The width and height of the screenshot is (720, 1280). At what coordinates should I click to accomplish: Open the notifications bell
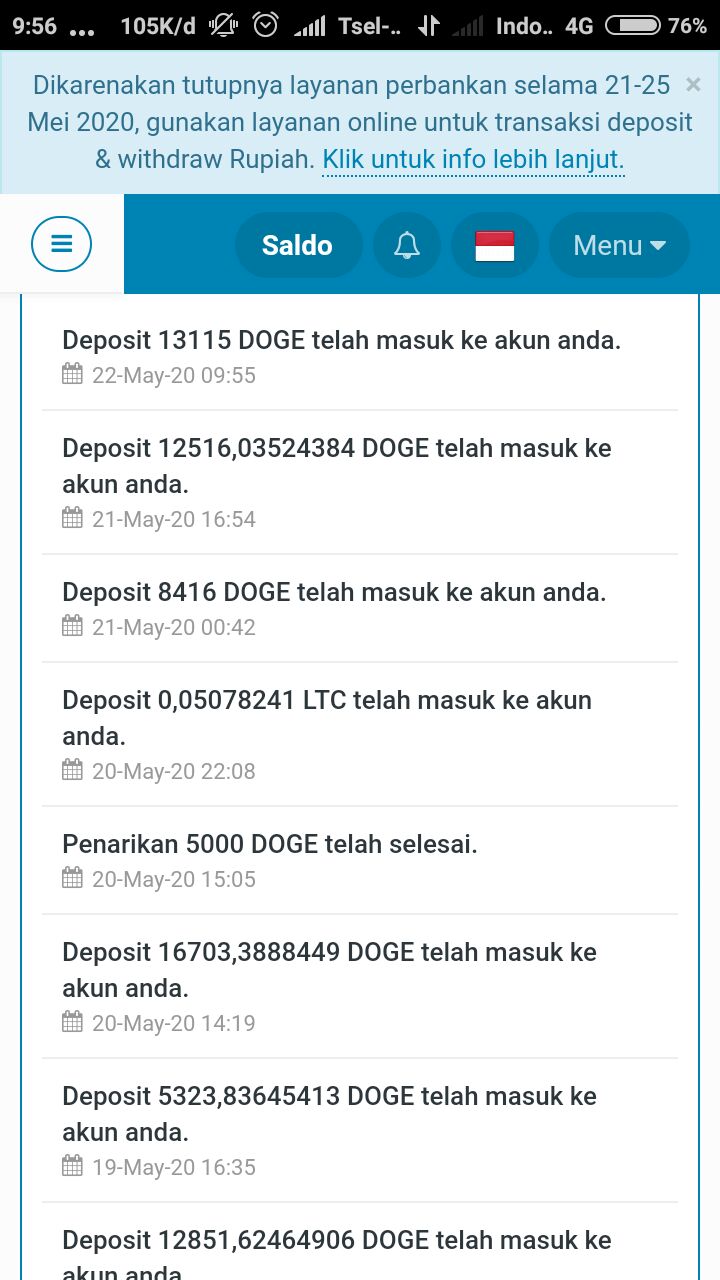(x=407, y=245)
